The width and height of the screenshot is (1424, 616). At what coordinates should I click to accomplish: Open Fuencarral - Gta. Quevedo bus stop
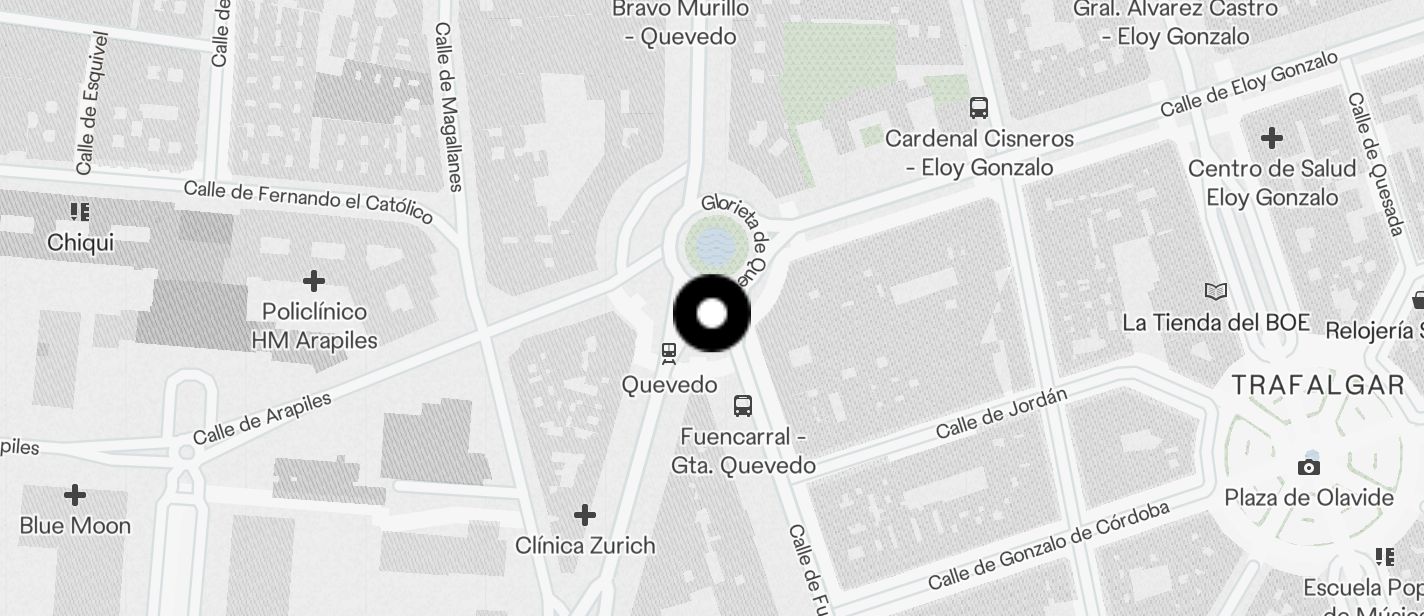click(742, 405)
